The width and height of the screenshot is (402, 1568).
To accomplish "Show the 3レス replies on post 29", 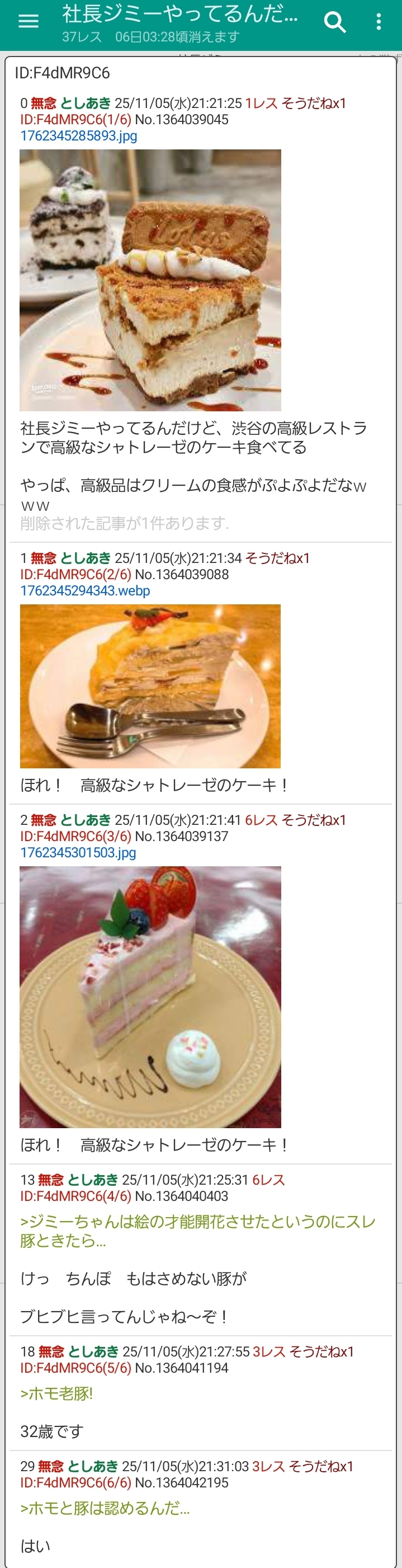I will pos(268,1466).
